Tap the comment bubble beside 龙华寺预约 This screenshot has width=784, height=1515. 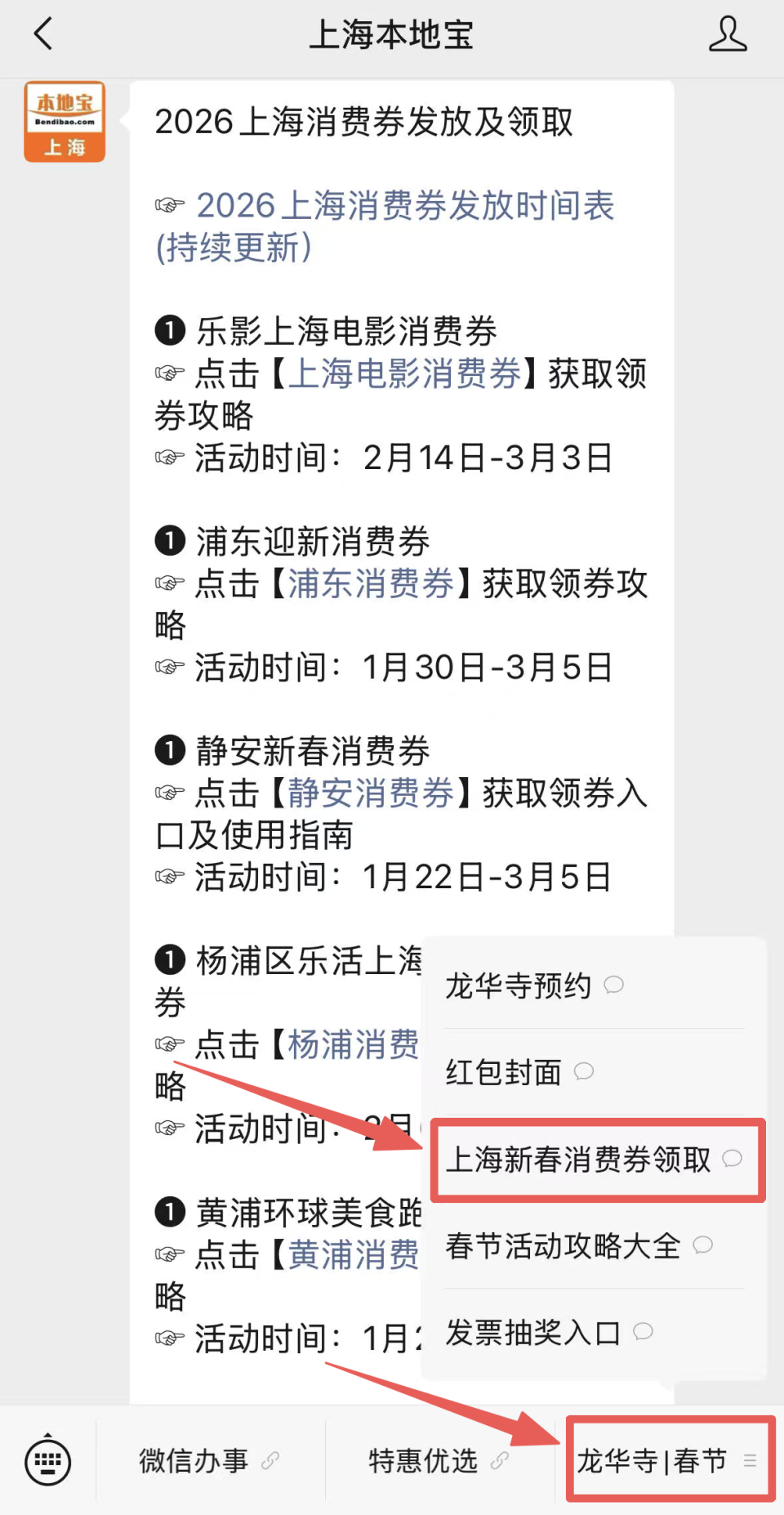click(x=614, y=985)
